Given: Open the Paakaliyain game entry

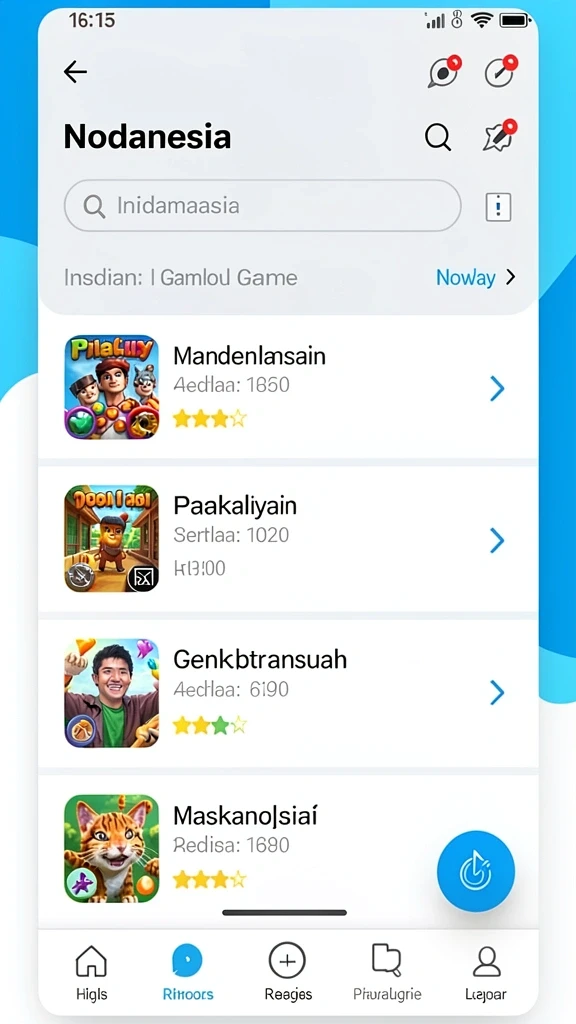Looking at the screenshot, I should pyautogui.click(x=288, y=539).
